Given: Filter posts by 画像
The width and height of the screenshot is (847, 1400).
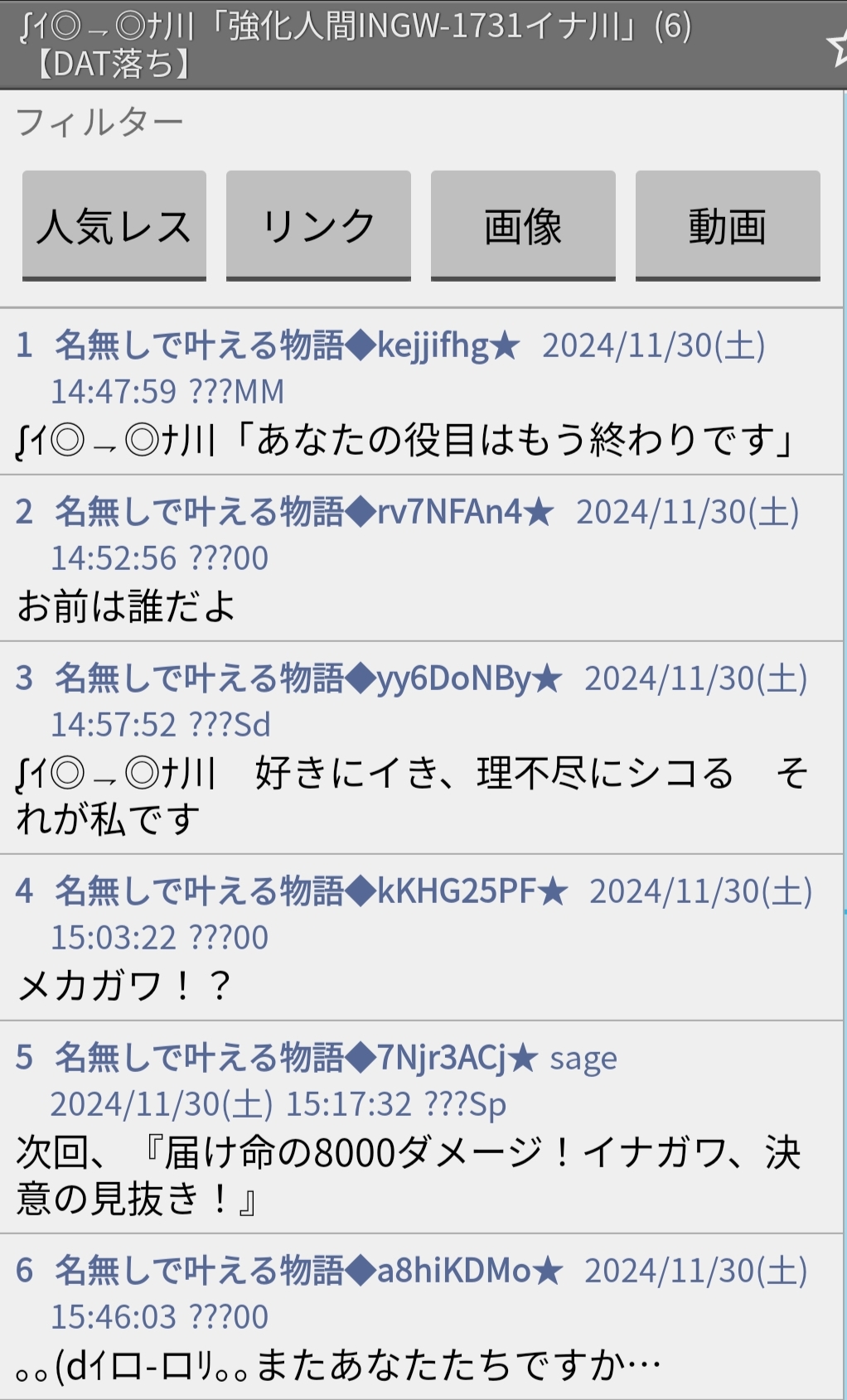Looking at the screenshot, I should [523, 225].
